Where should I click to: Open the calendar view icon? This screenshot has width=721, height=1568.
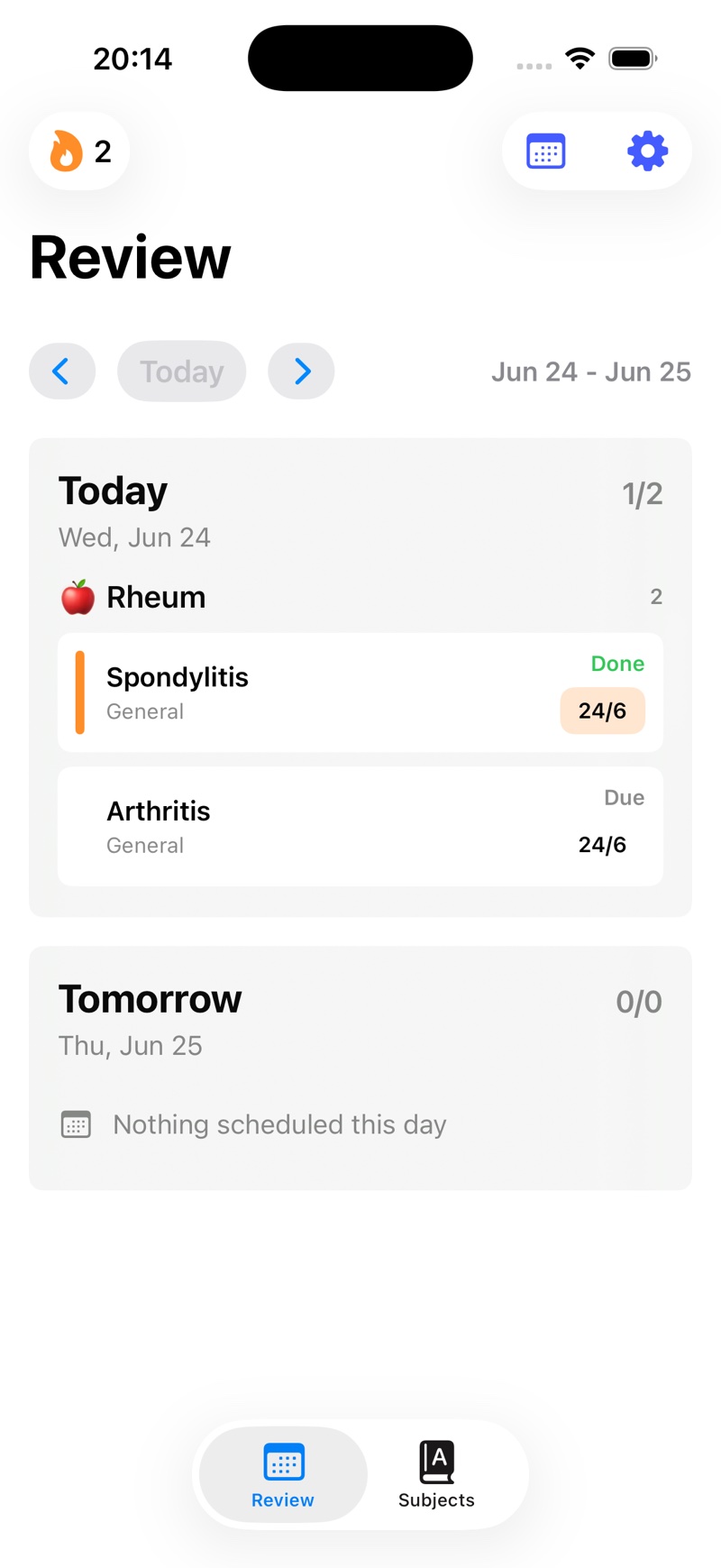click(545, 151)
